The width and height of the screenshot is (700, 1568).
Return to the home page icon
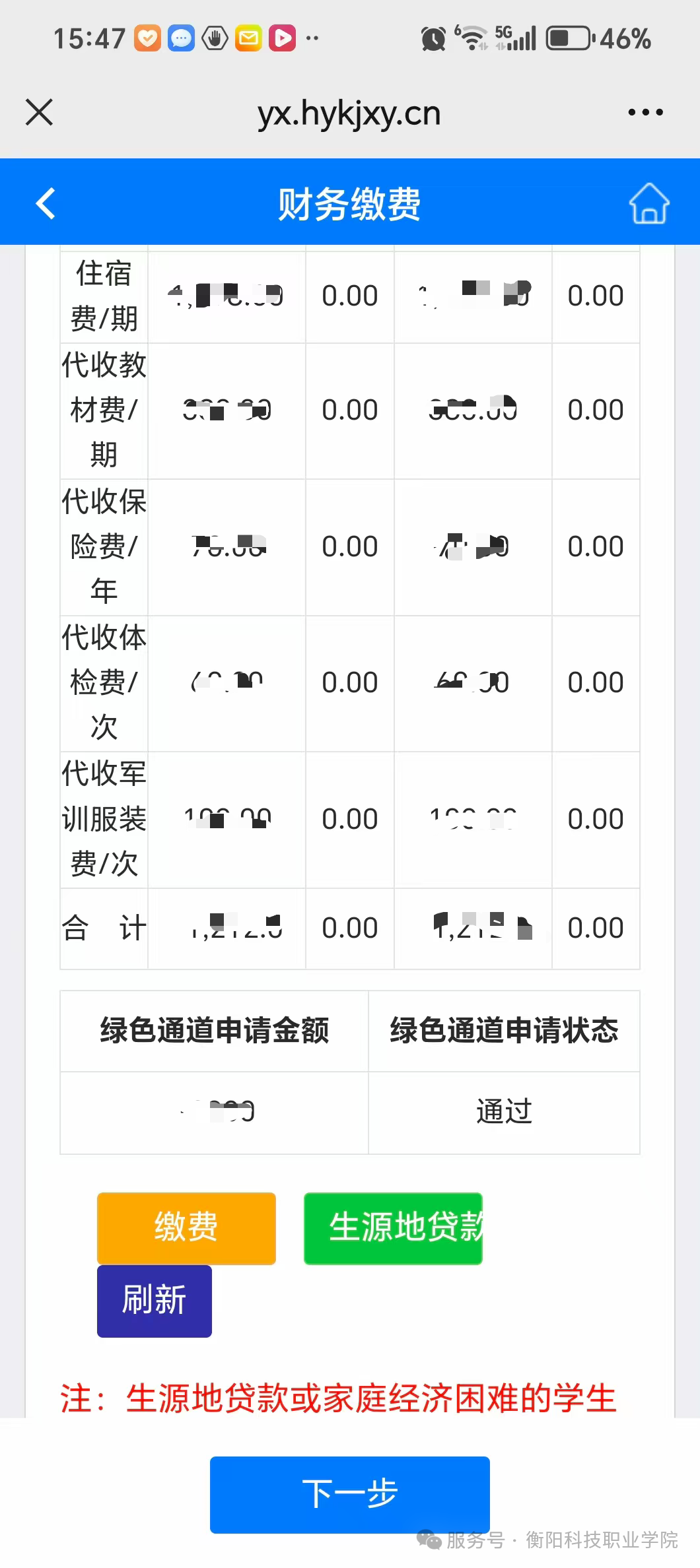[x=648, y=203]
